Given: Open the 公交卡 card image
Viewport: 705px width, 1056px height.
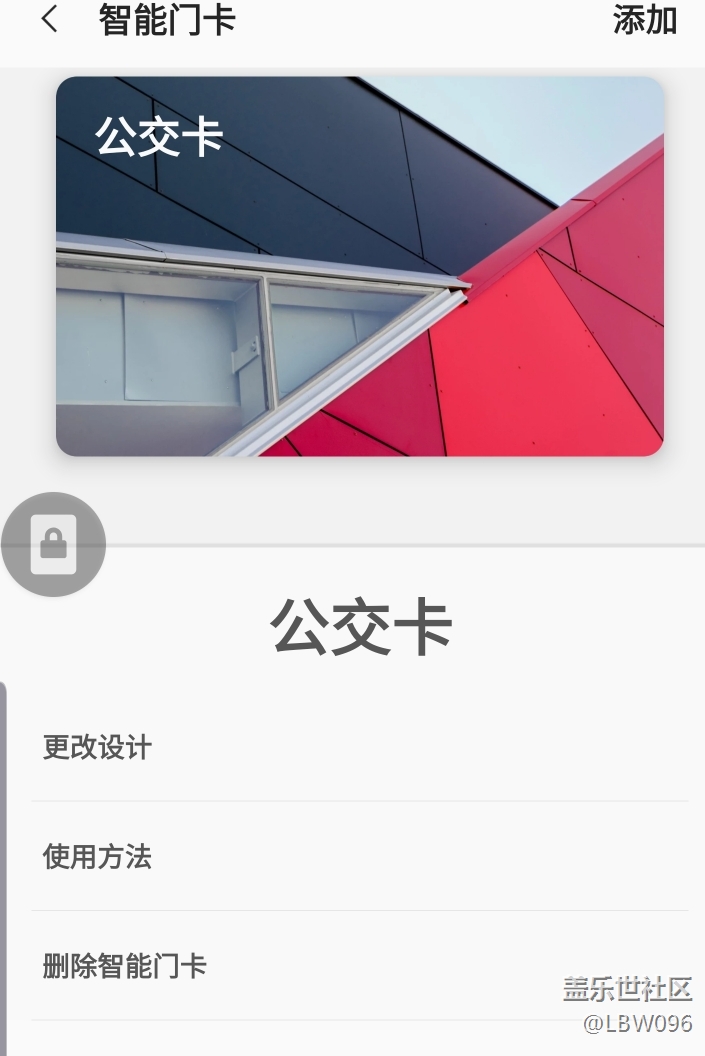Looking at the screenshot, I should tap(360, 266).
